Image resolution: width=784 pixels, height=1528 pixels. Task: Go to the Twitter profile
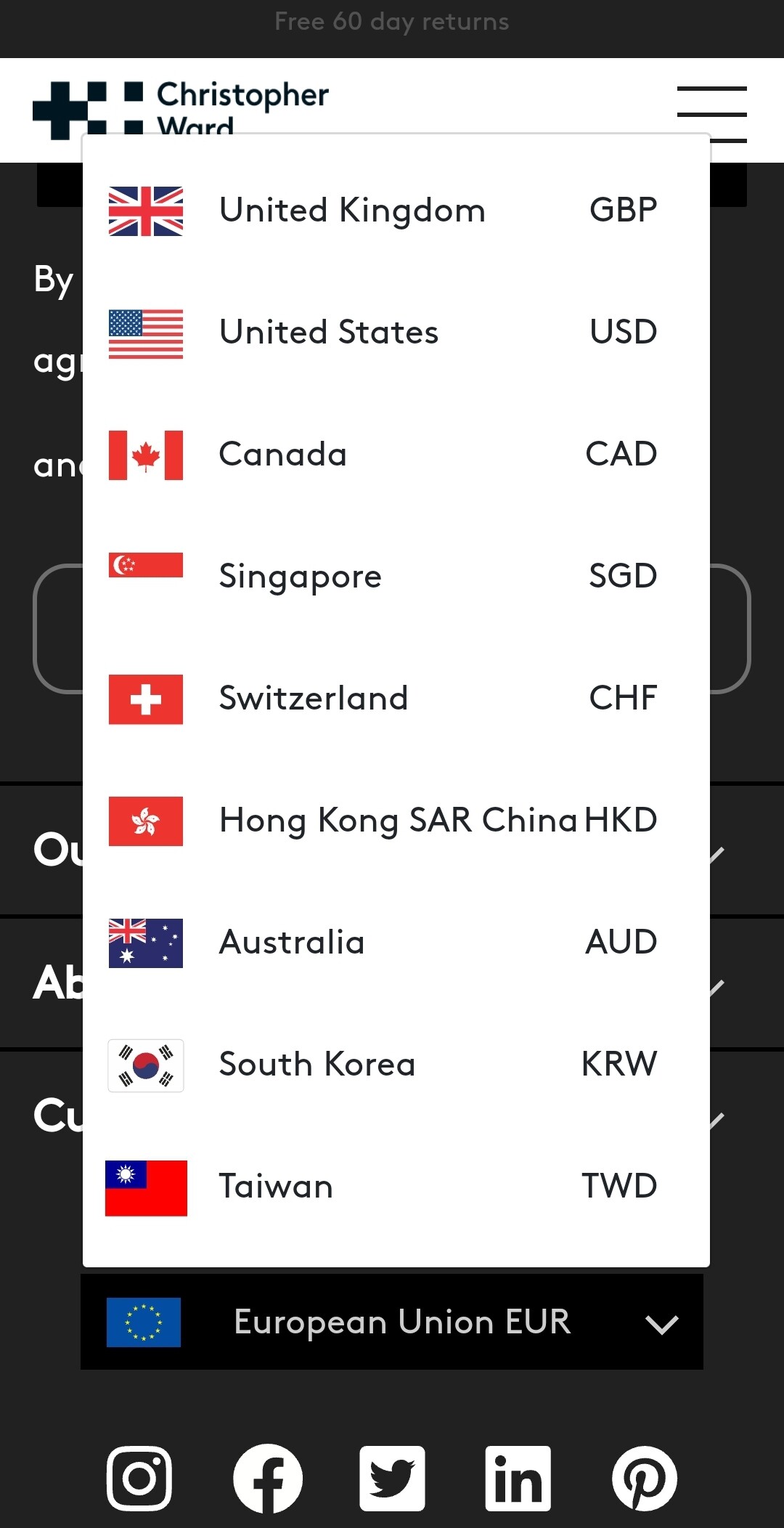point(392,1478)
